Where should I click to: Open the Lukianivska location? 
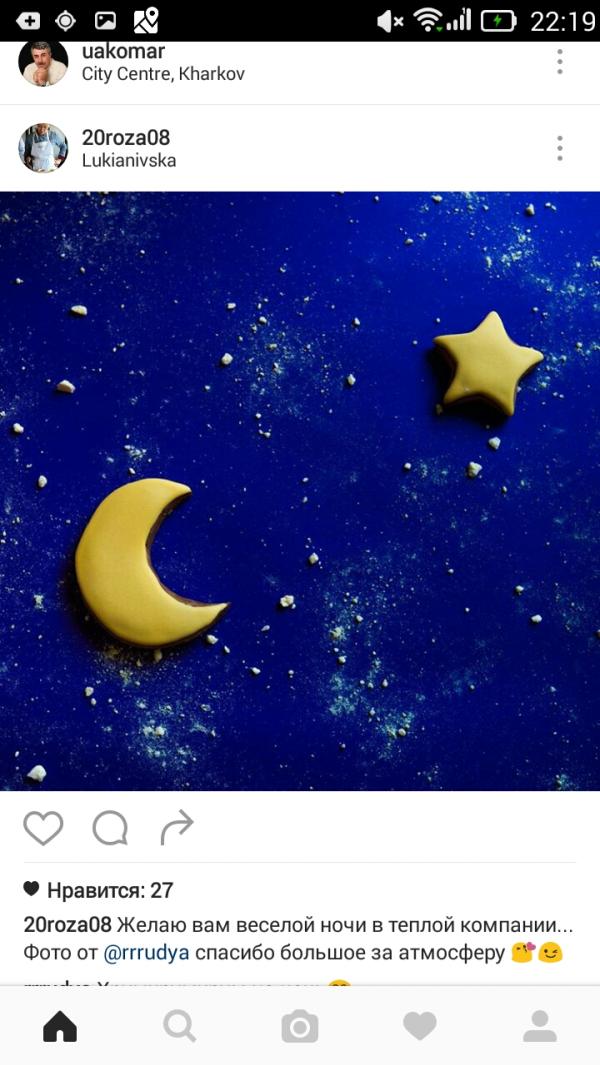pyautogui.click(x=128, y=161)
